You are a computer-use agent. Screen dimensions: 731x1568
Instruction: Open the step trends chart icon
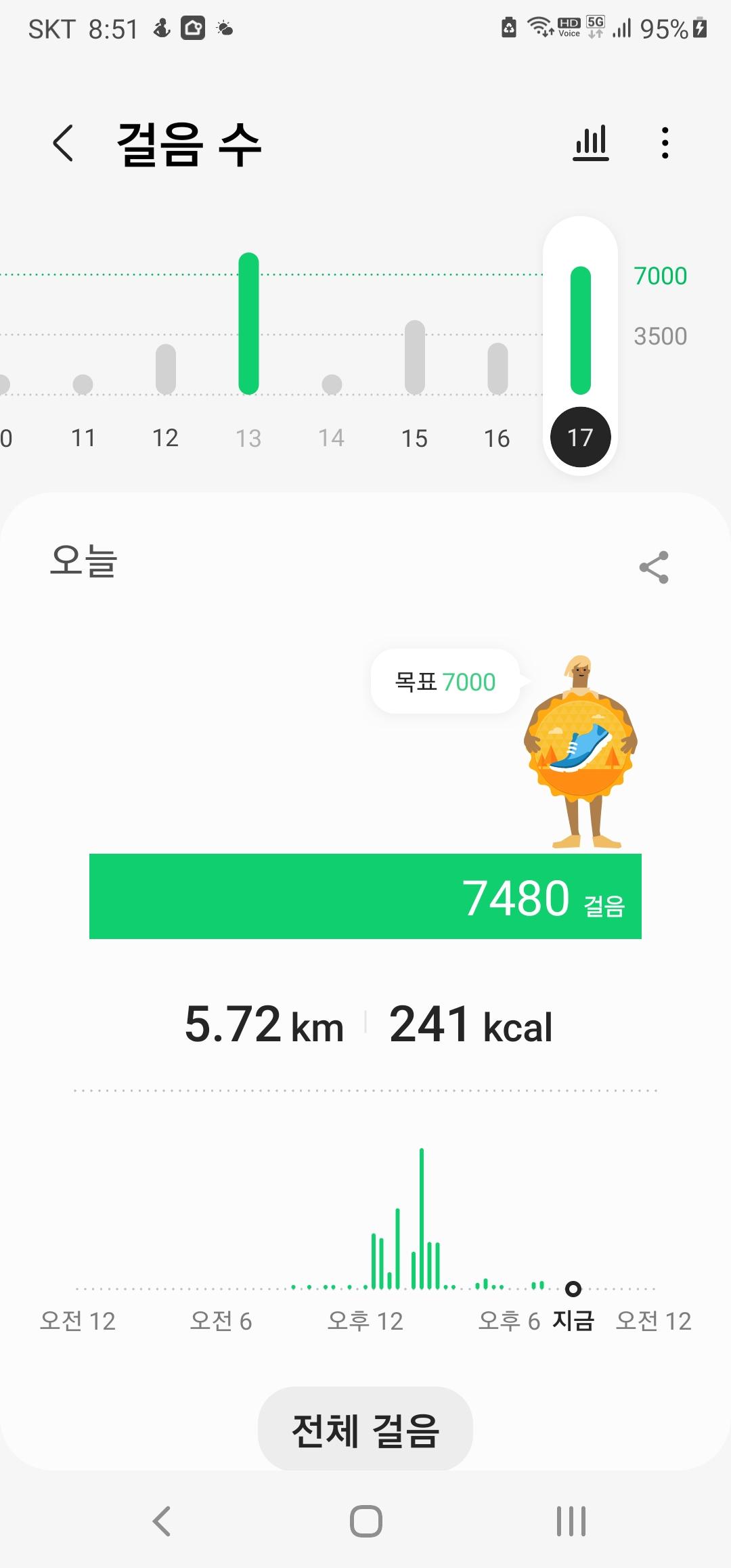click(x=591, y=143)
